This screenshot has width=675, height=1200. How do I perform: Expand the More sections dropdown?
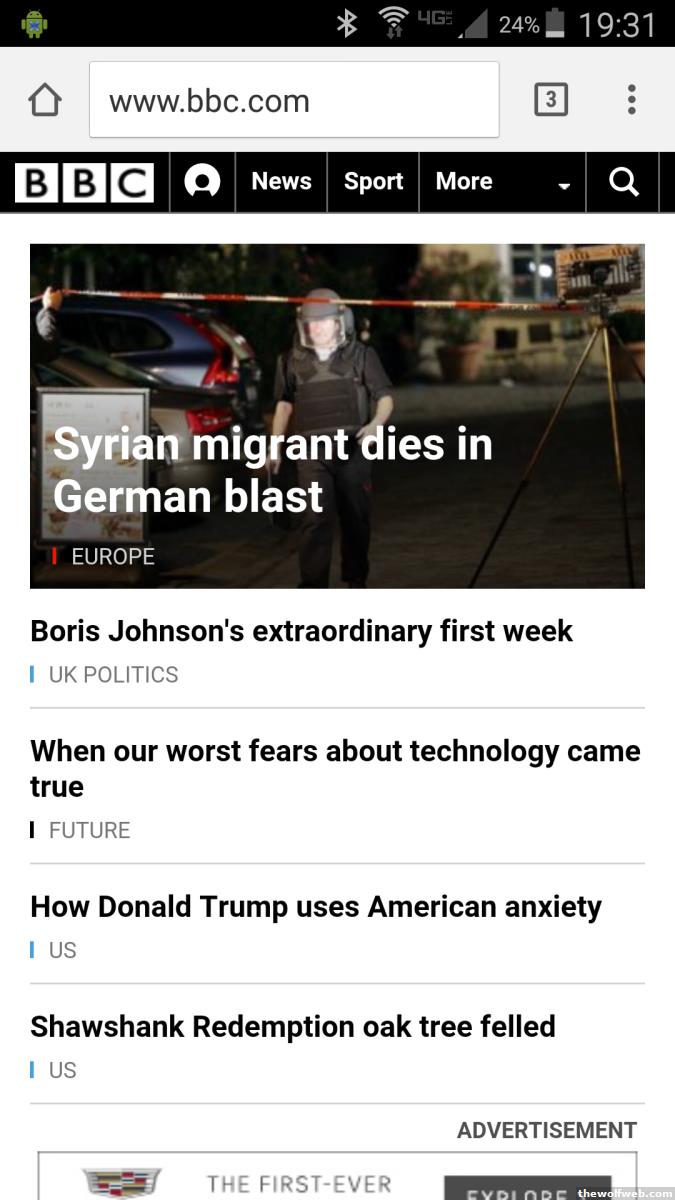coord(502,182)
